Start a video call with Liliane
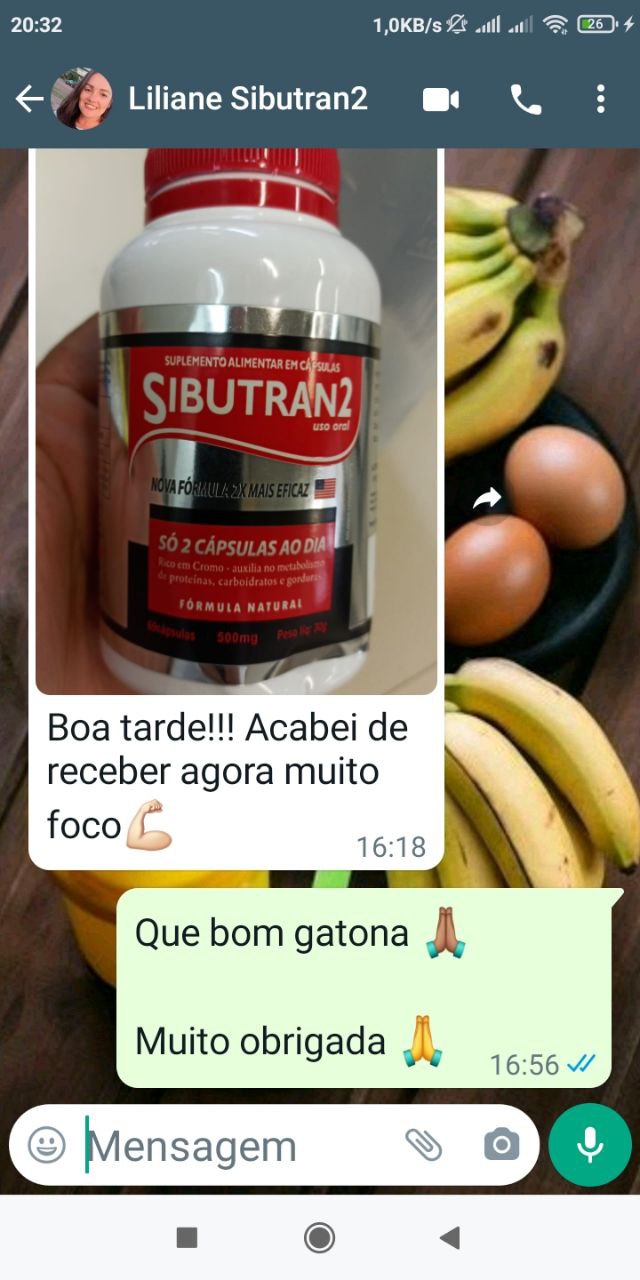 [440, 99]
